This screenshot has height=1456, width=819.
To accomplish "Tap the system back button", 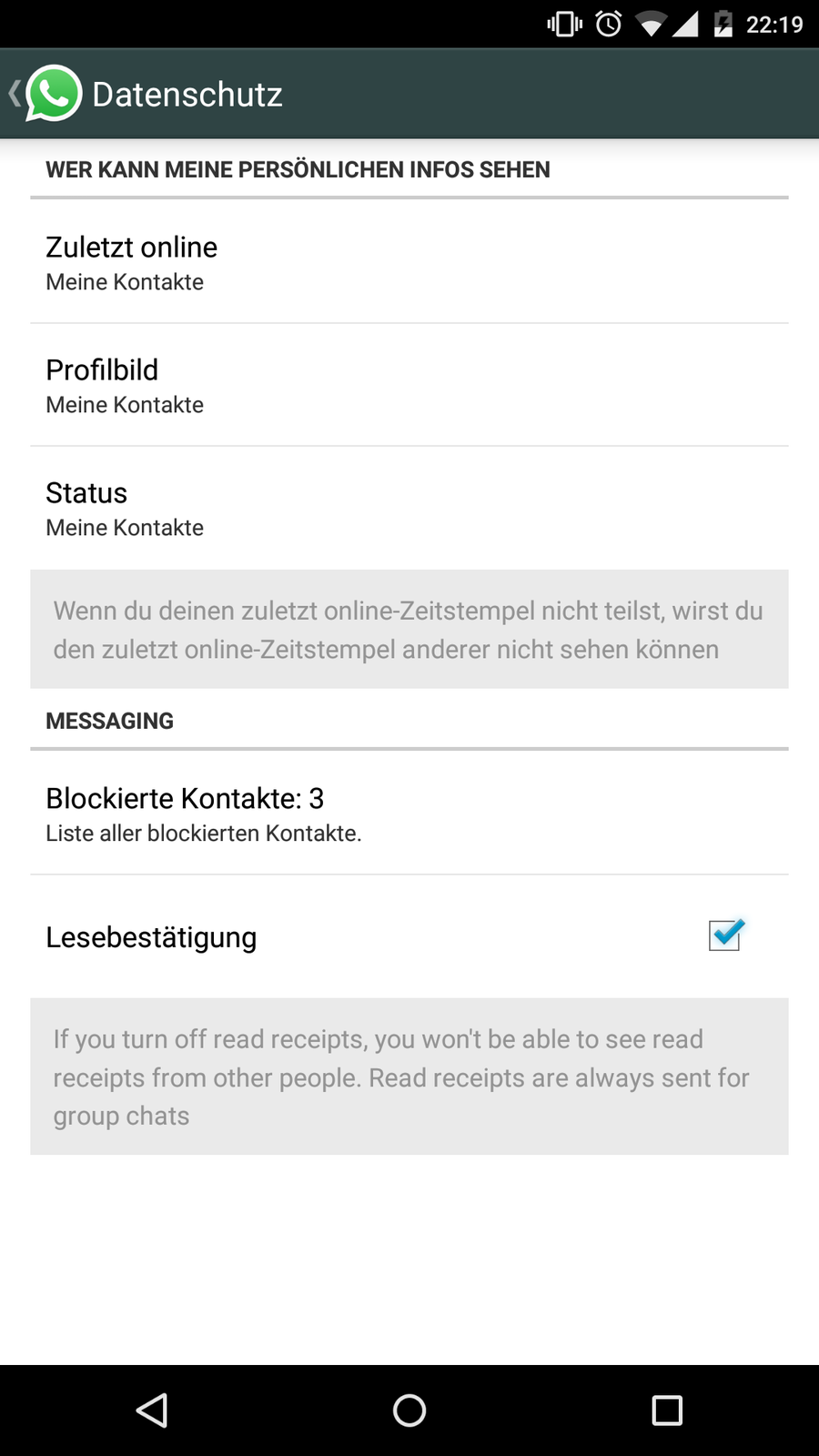I will 152,1410.
